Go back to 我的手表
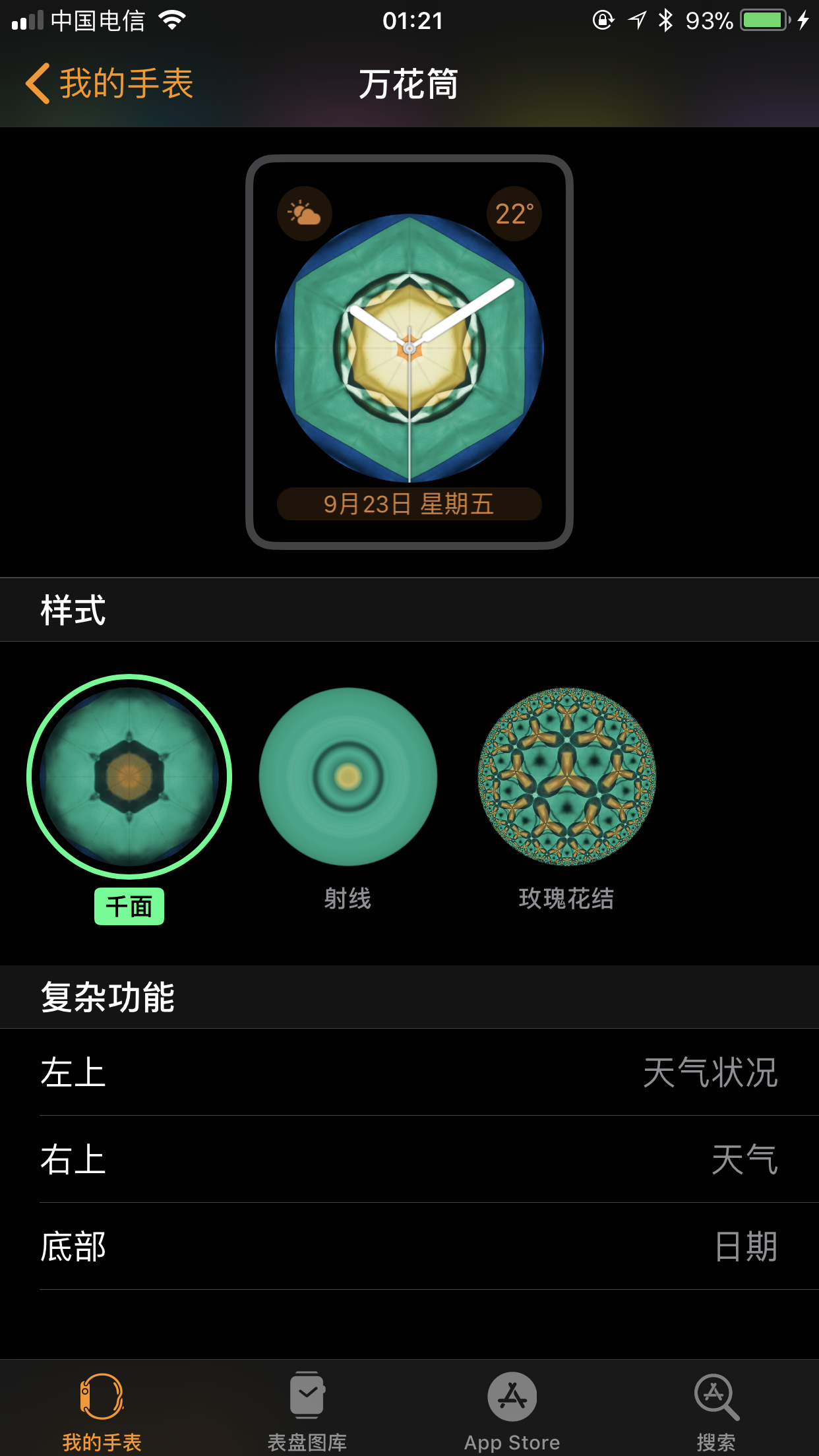This screenshot has width=819, height=1456. (109, 84)
